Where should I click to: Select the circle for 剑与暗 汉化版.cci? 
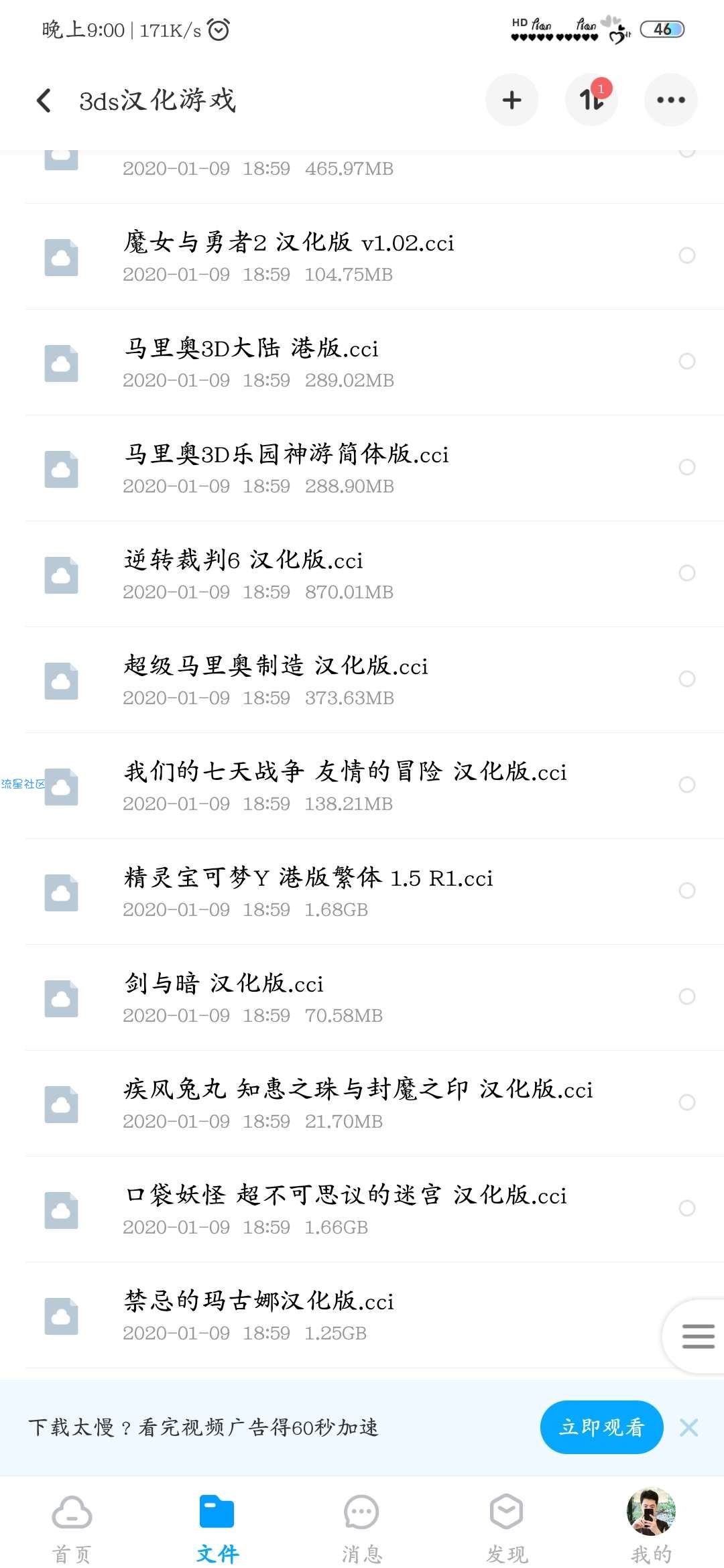687,996
